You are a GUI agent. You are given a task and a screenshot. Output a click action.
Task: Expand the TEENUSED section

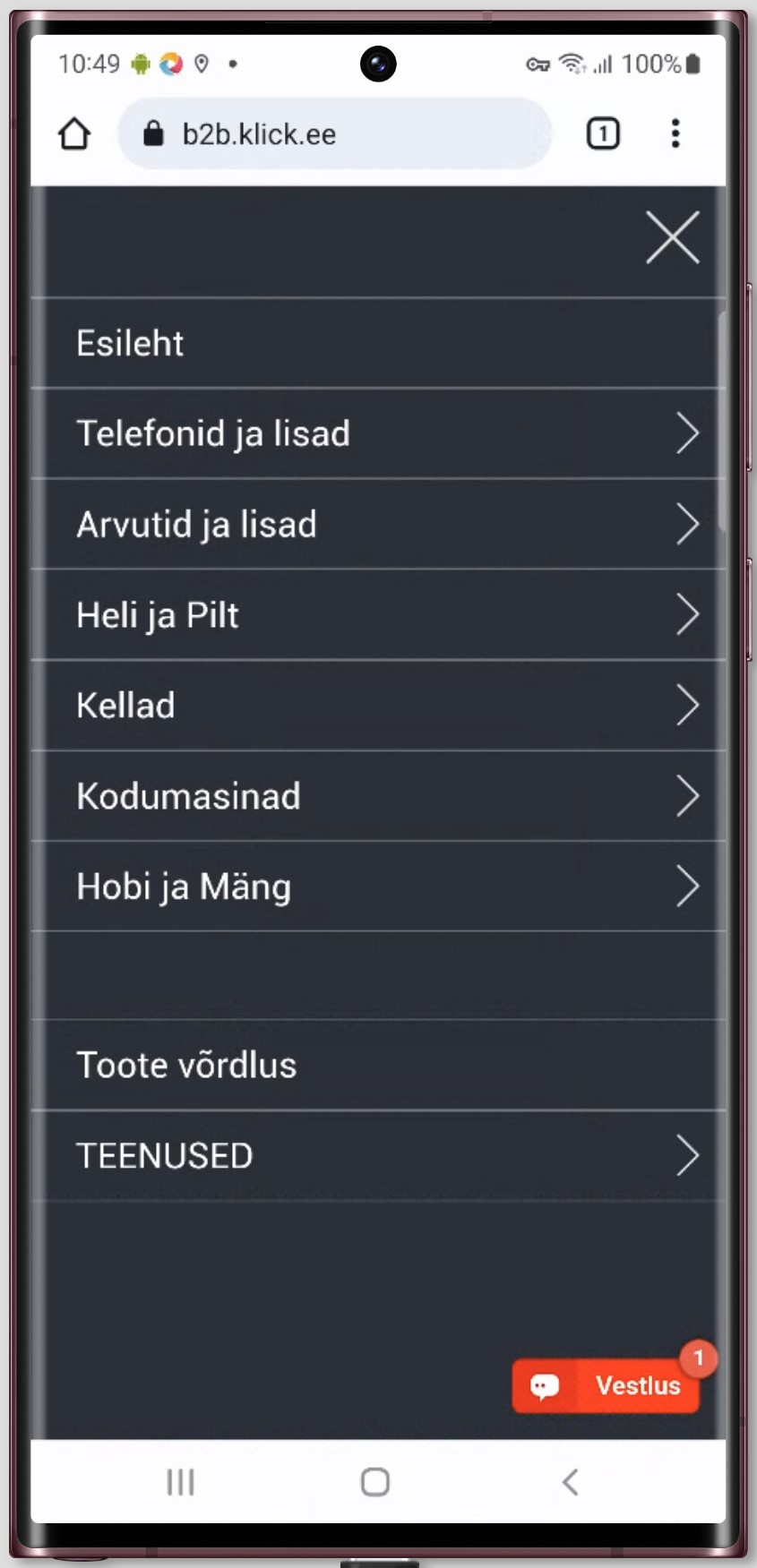(377, 1156)
